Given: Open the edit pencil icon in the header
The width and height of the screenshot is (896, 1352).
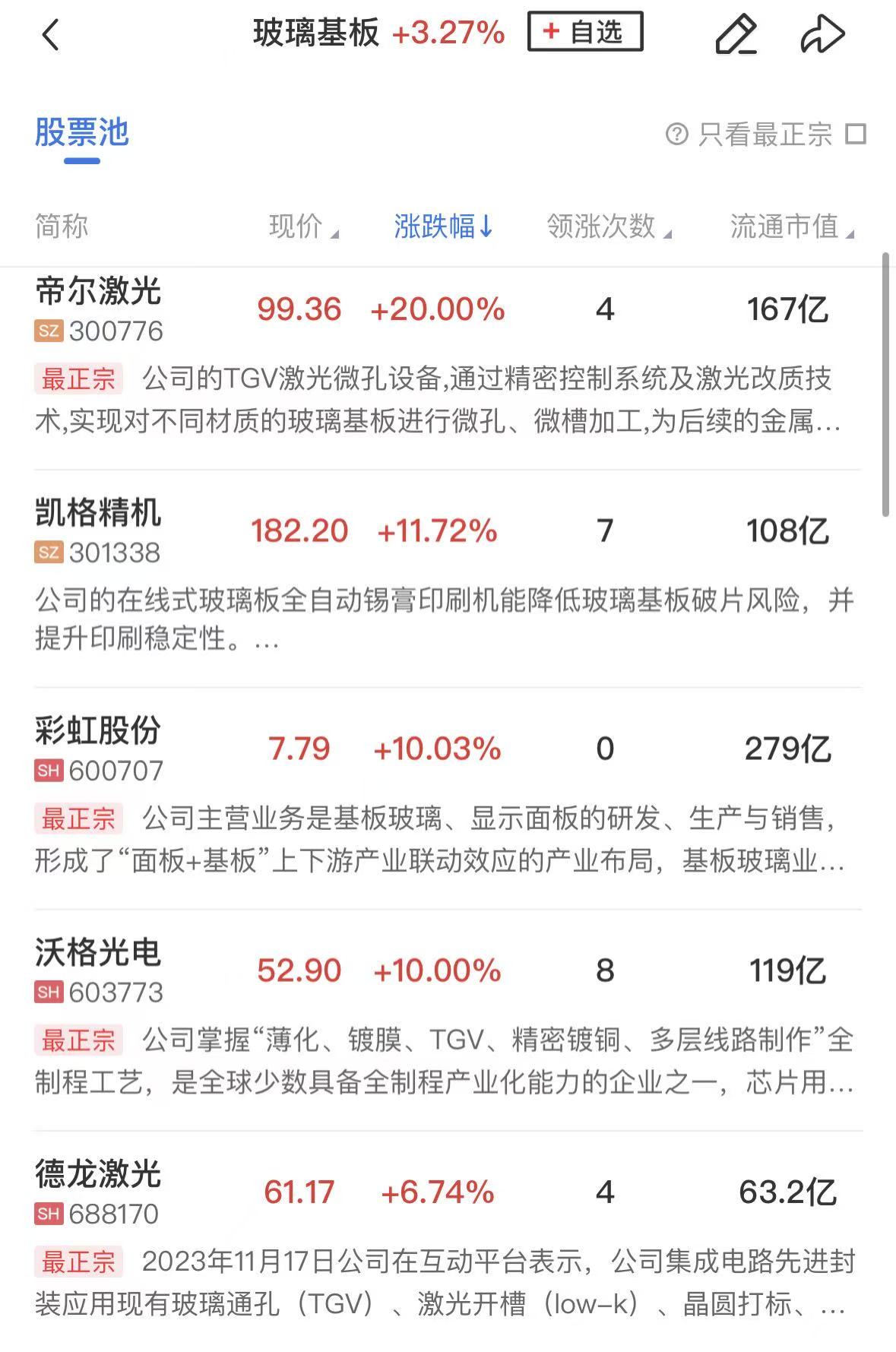Looking at the screenshot, I should pyautogui.click(x=734, y=34).
